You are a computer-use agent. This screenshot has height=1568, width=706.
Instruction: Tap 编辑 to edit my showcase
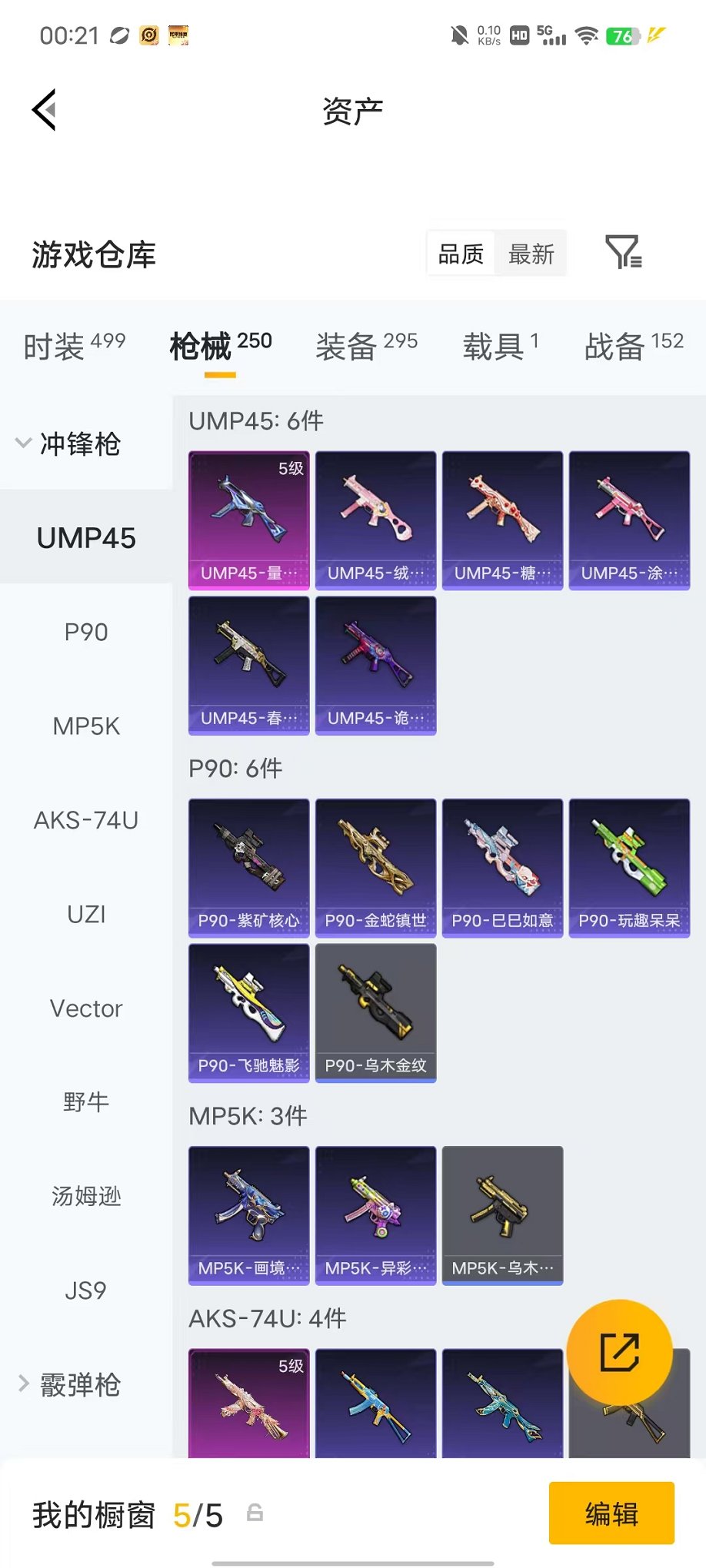(611, 1513)
